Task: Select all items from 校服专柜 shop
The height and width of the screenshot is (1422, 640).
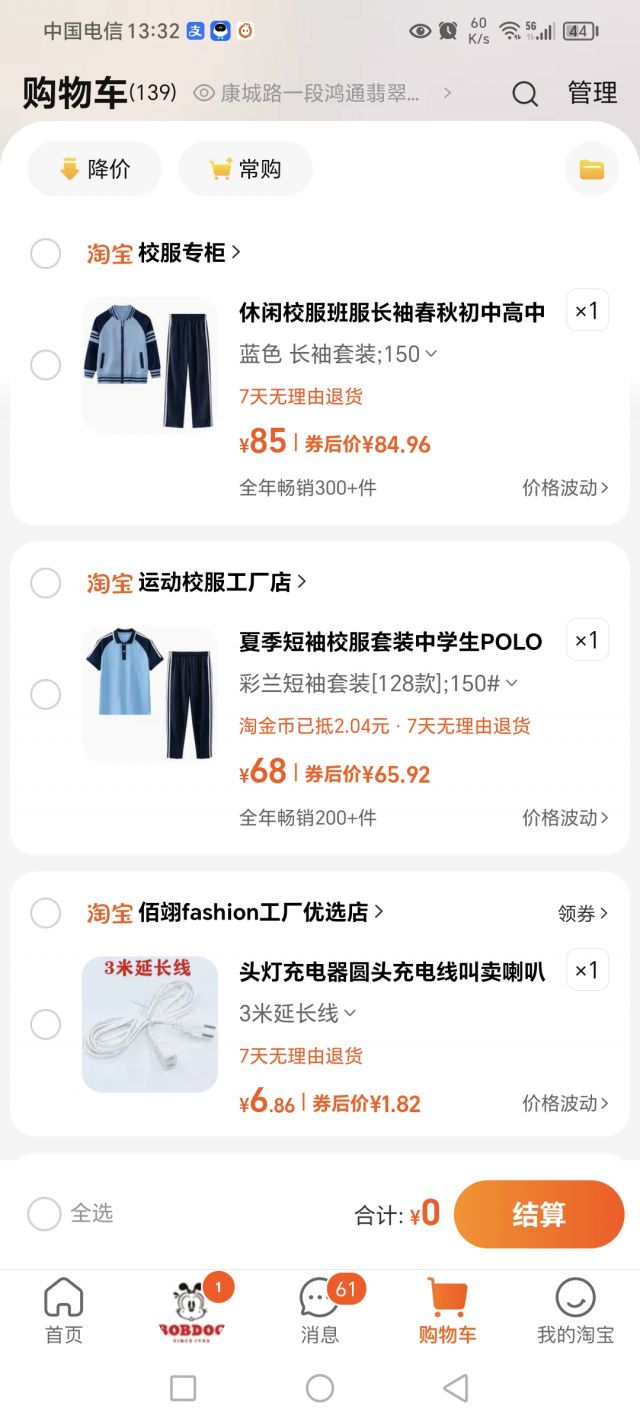Action: [45, 253]
